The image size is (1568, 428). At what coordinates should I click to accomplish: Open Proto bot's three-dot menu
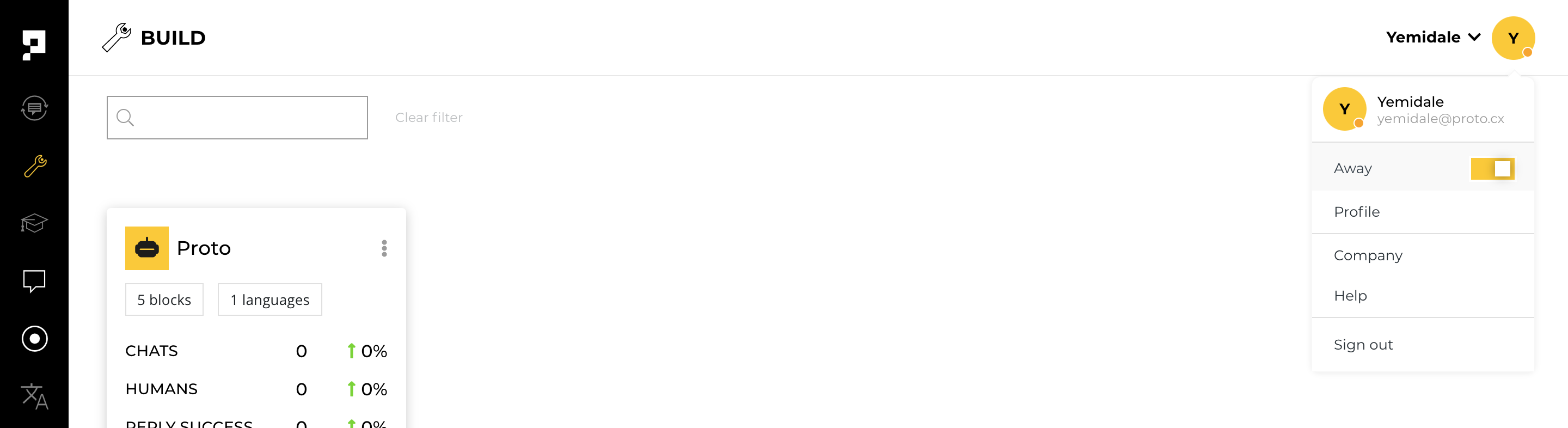(384, 248)
